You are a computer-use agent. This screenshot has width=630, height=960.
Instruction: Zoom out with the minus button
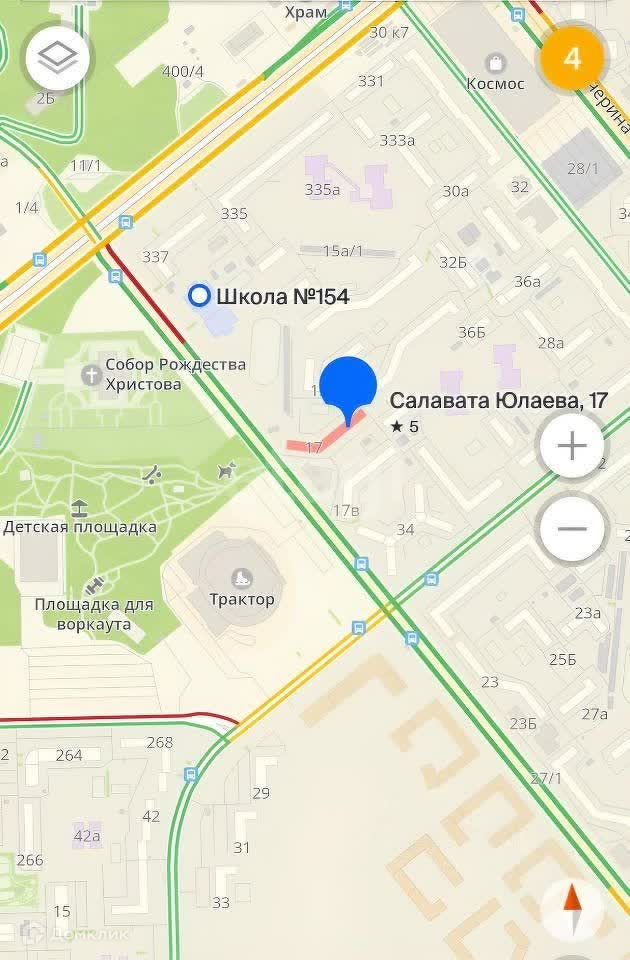point(571,529)
